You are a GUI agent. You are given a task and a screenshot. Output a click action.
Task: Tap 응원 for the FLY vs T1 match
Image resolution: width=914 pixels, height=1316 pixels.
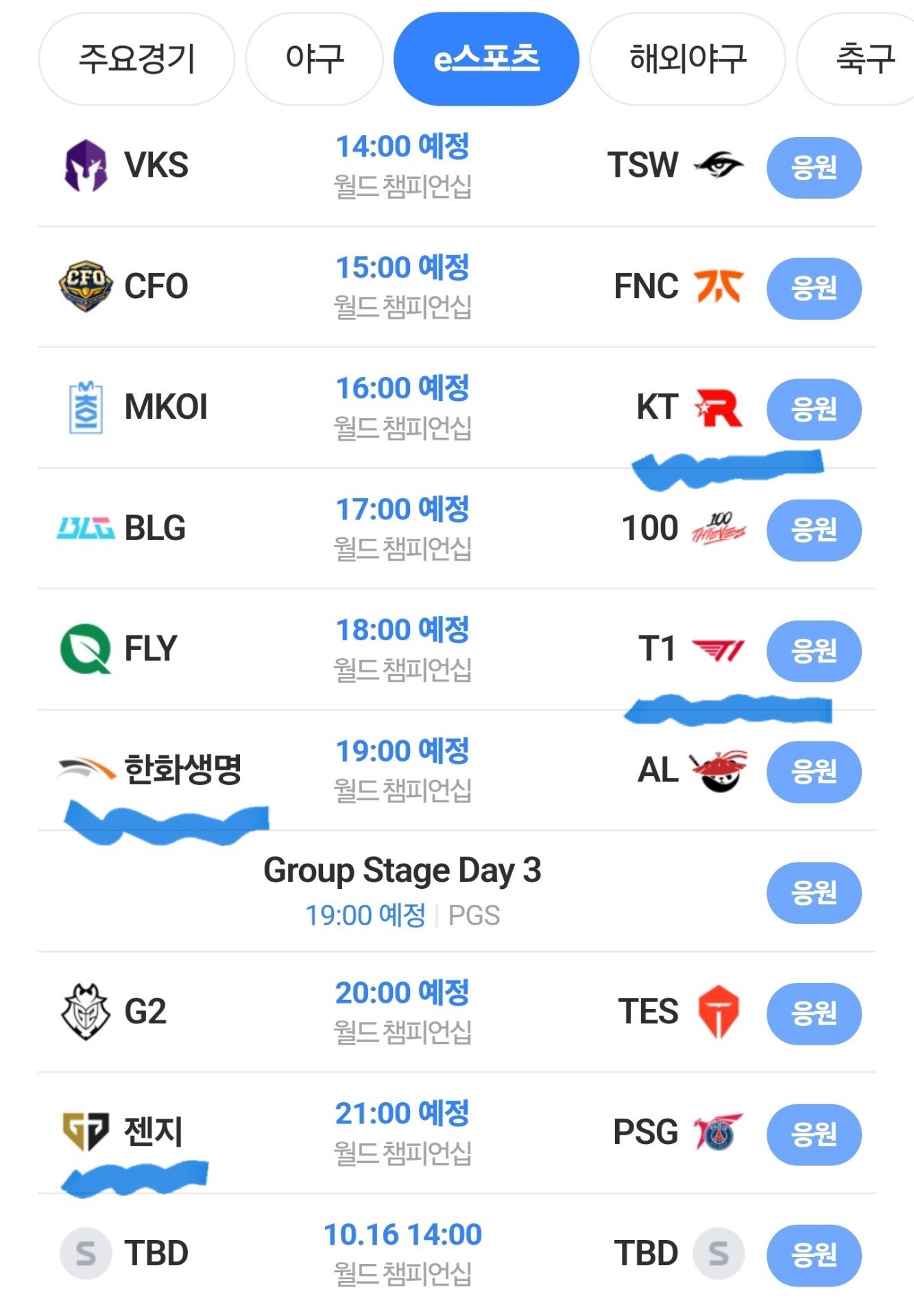[x=814, y=650]
